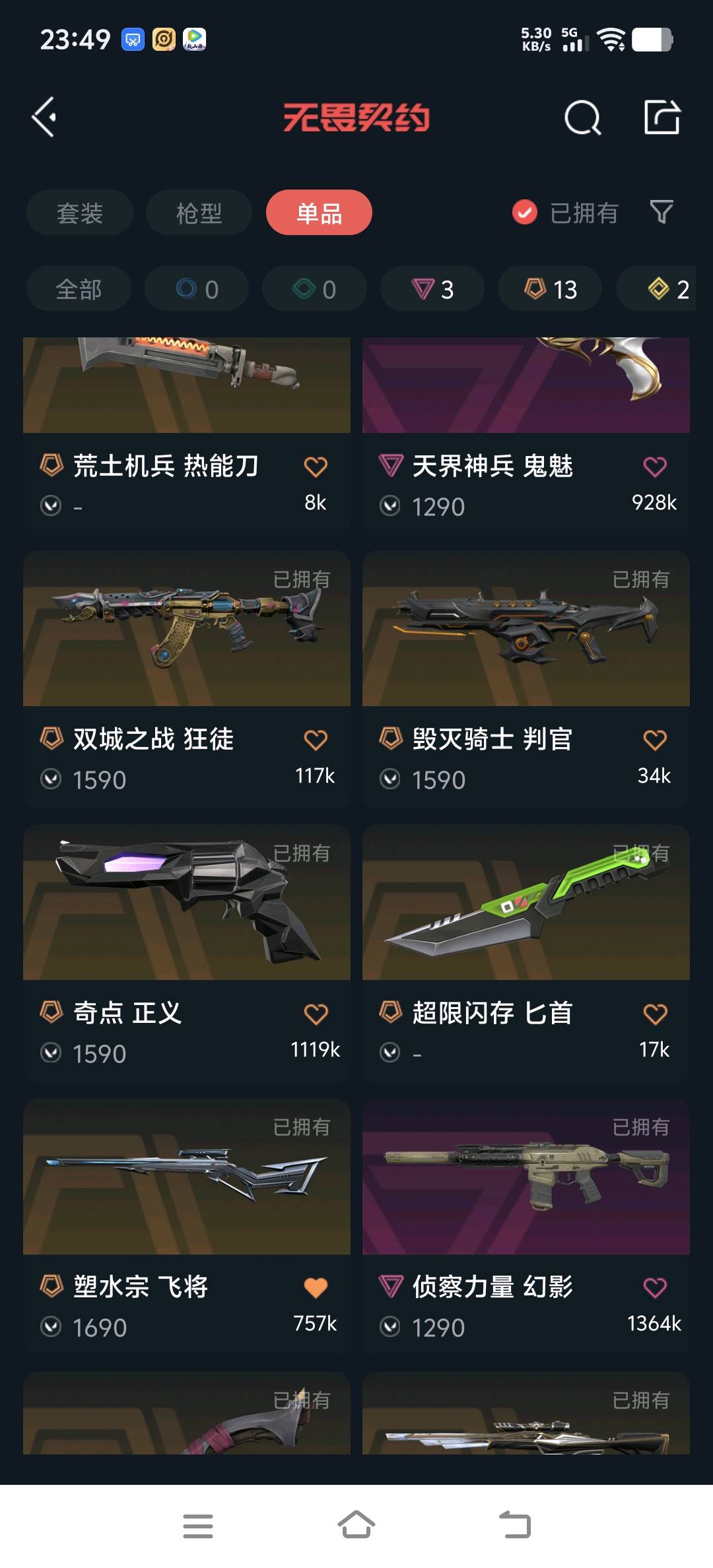This screenshot has height=1568, width=713.
Task: Like the 天界神兵 鬼魅 skin
Action: 655,467
